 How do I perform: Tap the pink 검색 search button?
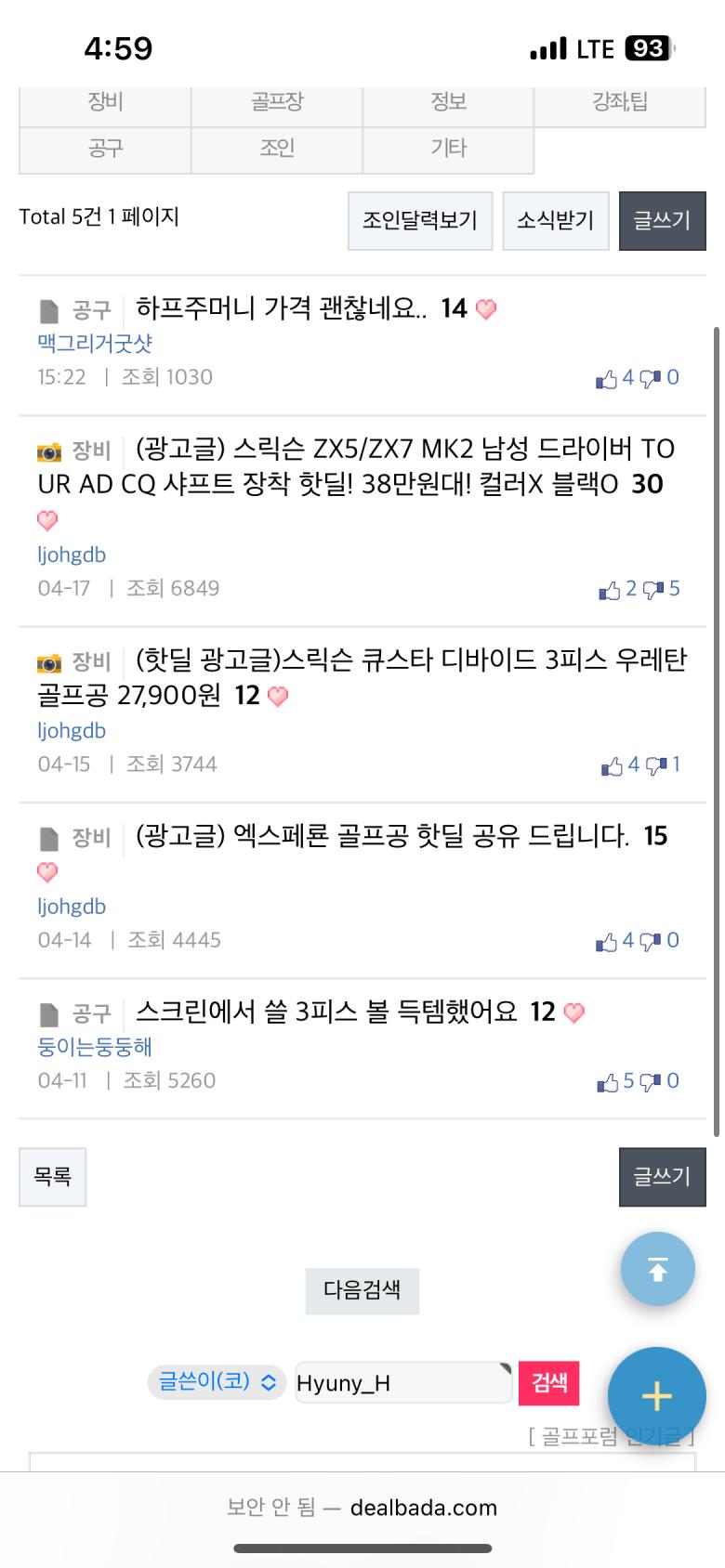548,1382
